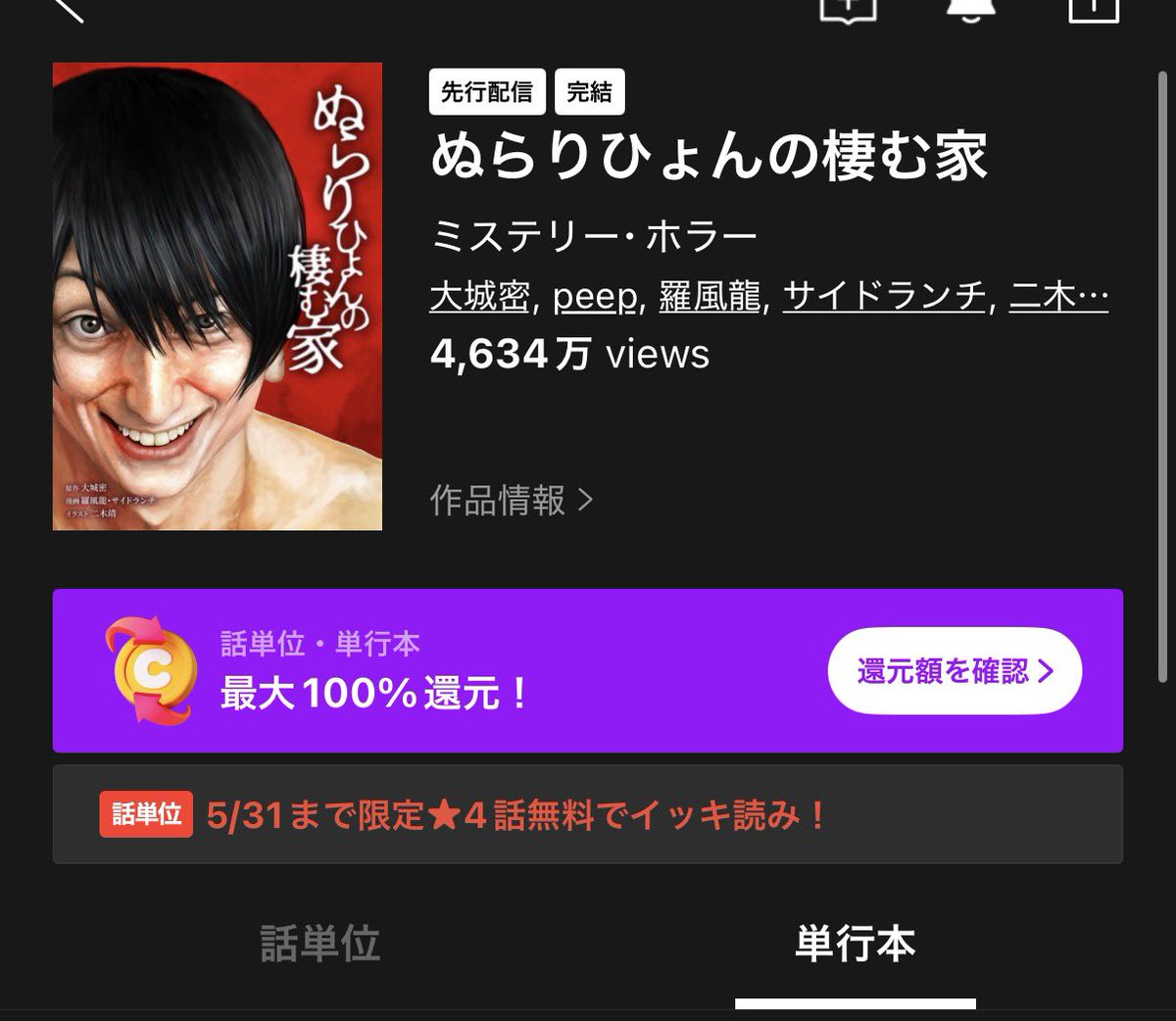Open 作品情報 details
1176x1021 pixels.
tap(512, 501)
